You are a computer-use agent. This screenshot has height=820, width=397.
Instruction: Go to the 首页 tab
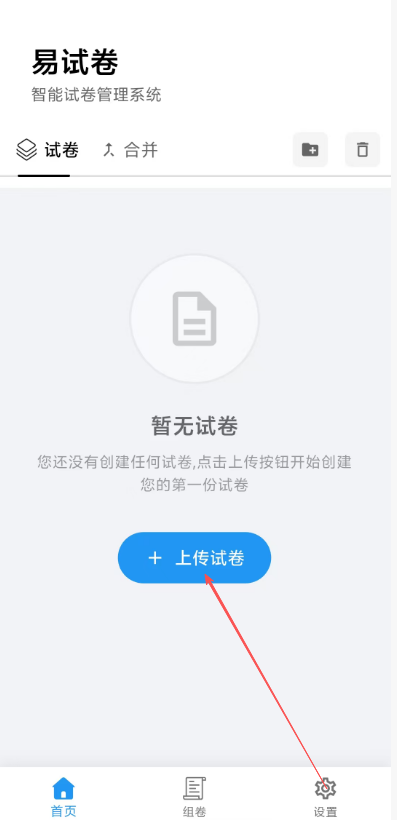64,797
